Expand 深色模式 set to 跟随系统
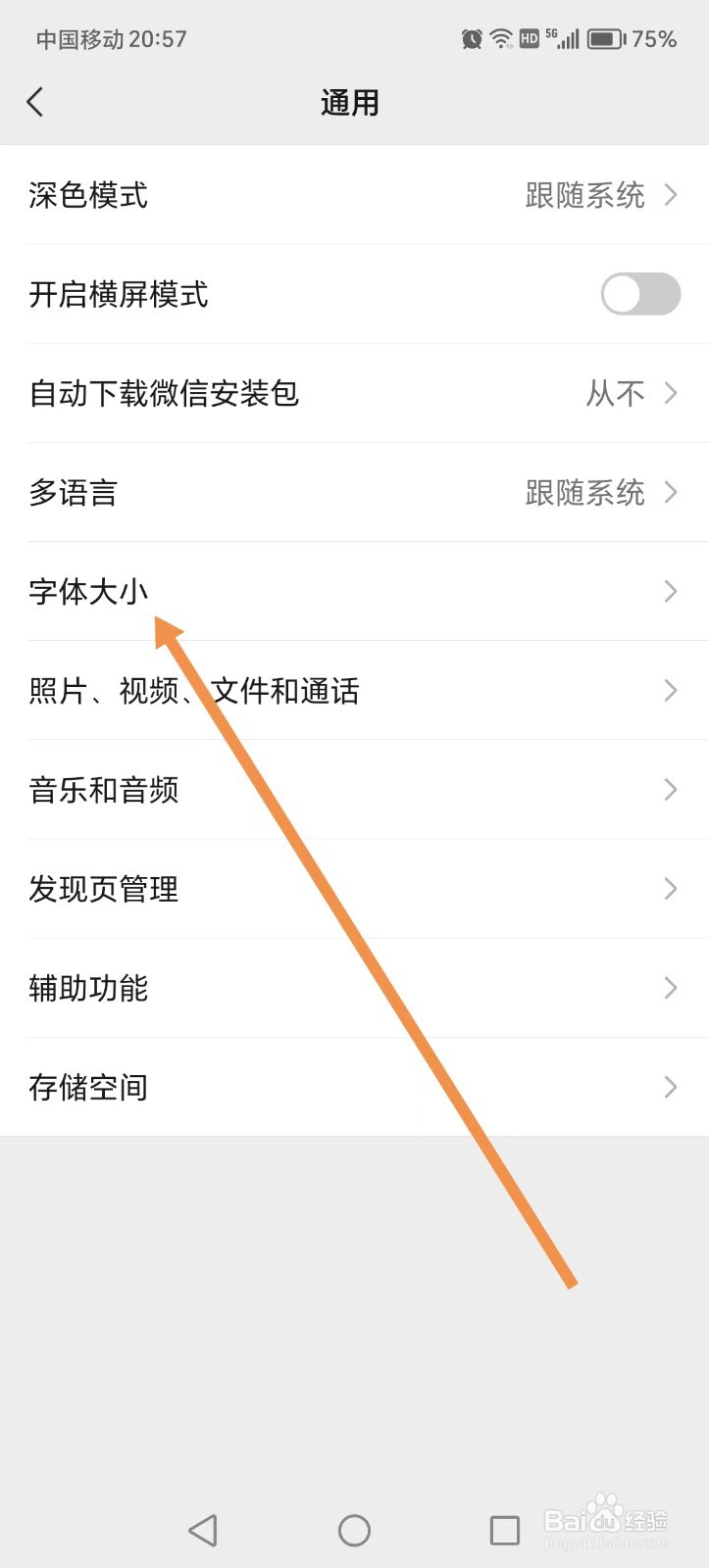This screenshot has height=1568, width=709. pos(353,195)
